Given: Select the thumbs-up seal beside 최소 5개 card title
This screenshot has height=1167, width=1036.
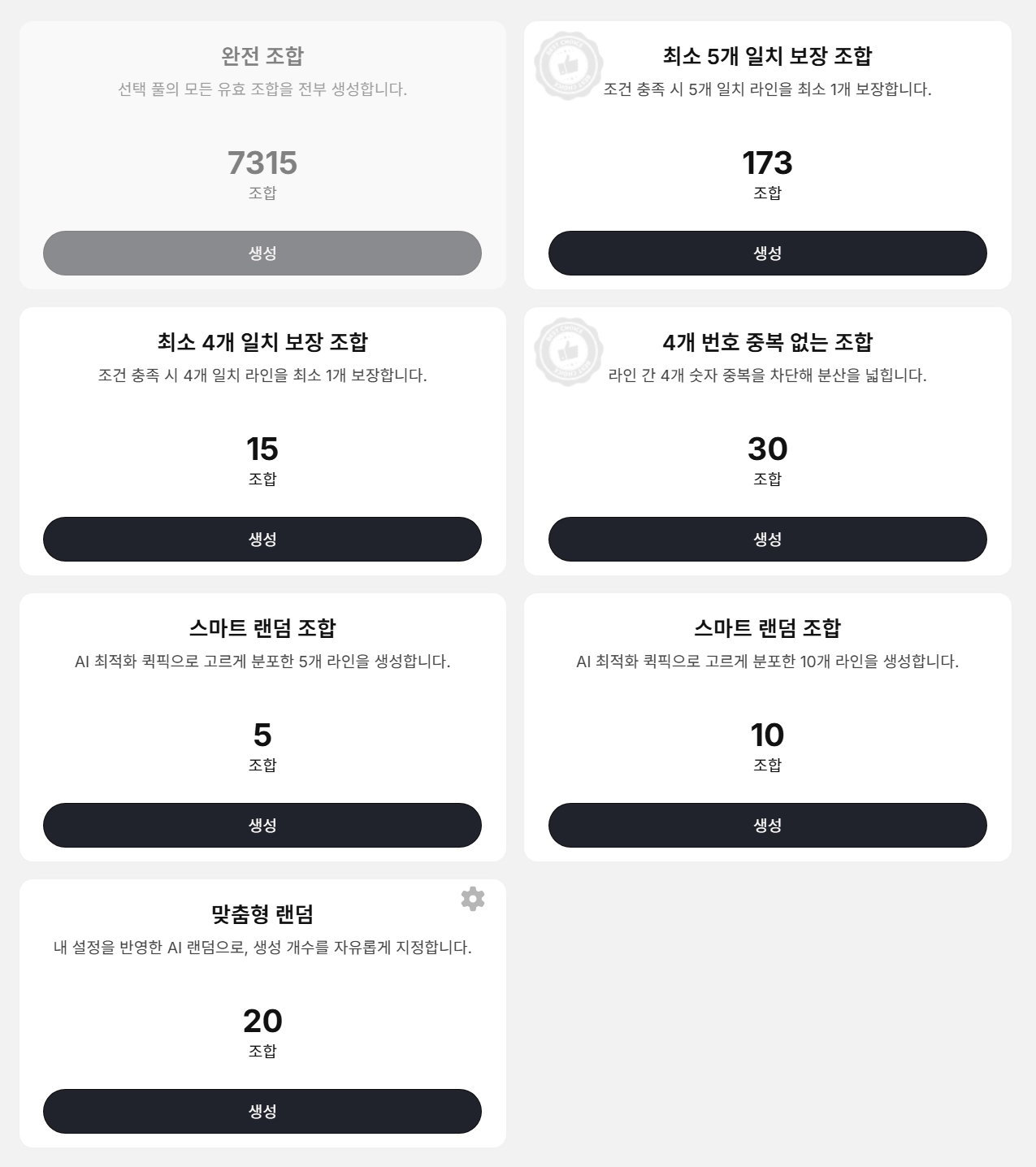Looking at the screenshot, I should coord(571,63).
